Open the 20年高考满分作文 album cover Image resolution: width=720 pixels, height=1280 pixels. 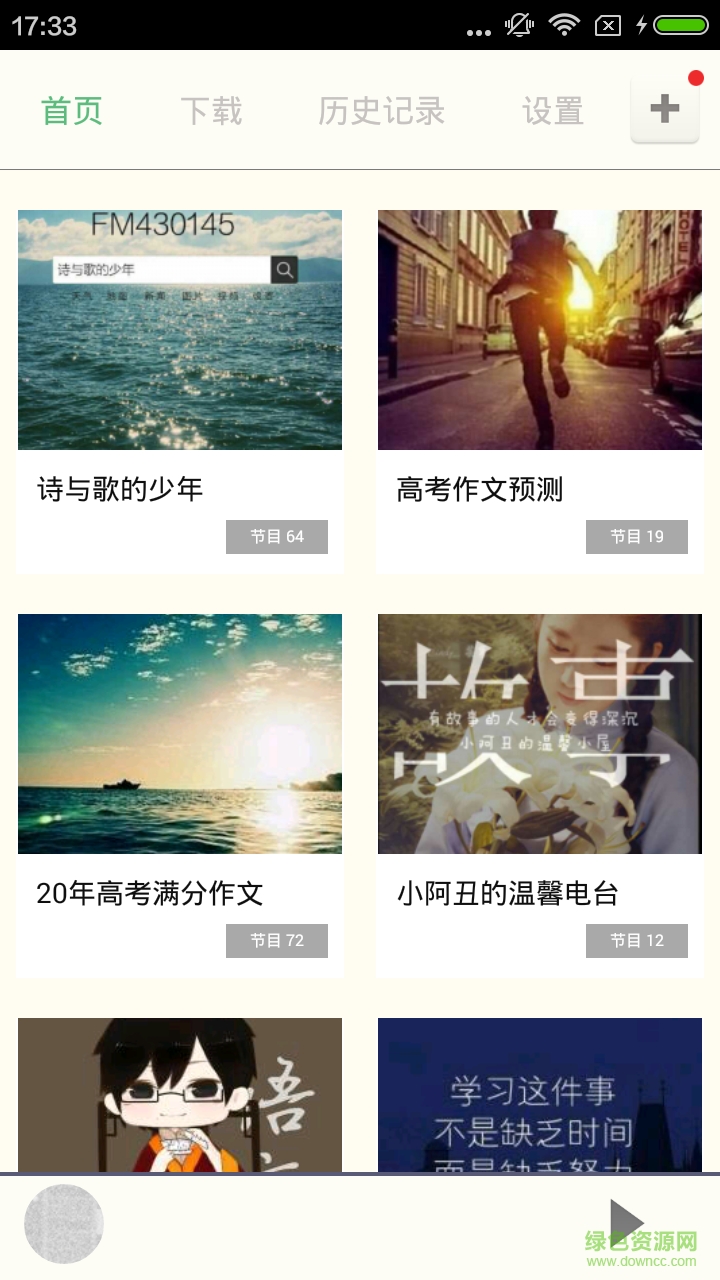[179, 733]
